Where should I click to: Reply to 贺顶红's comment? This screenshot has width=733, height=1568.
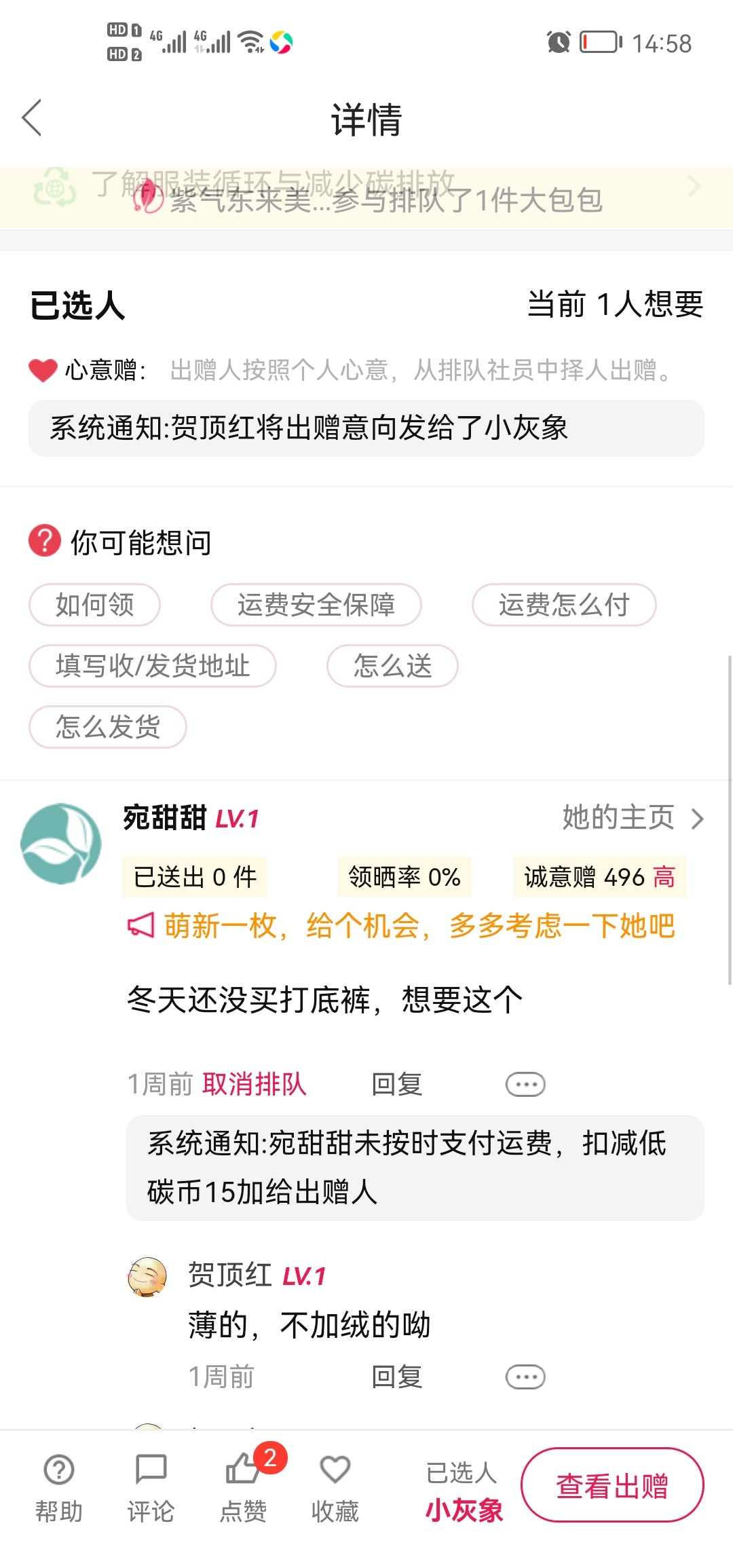pyautogui.click(x=397, y=1377)
